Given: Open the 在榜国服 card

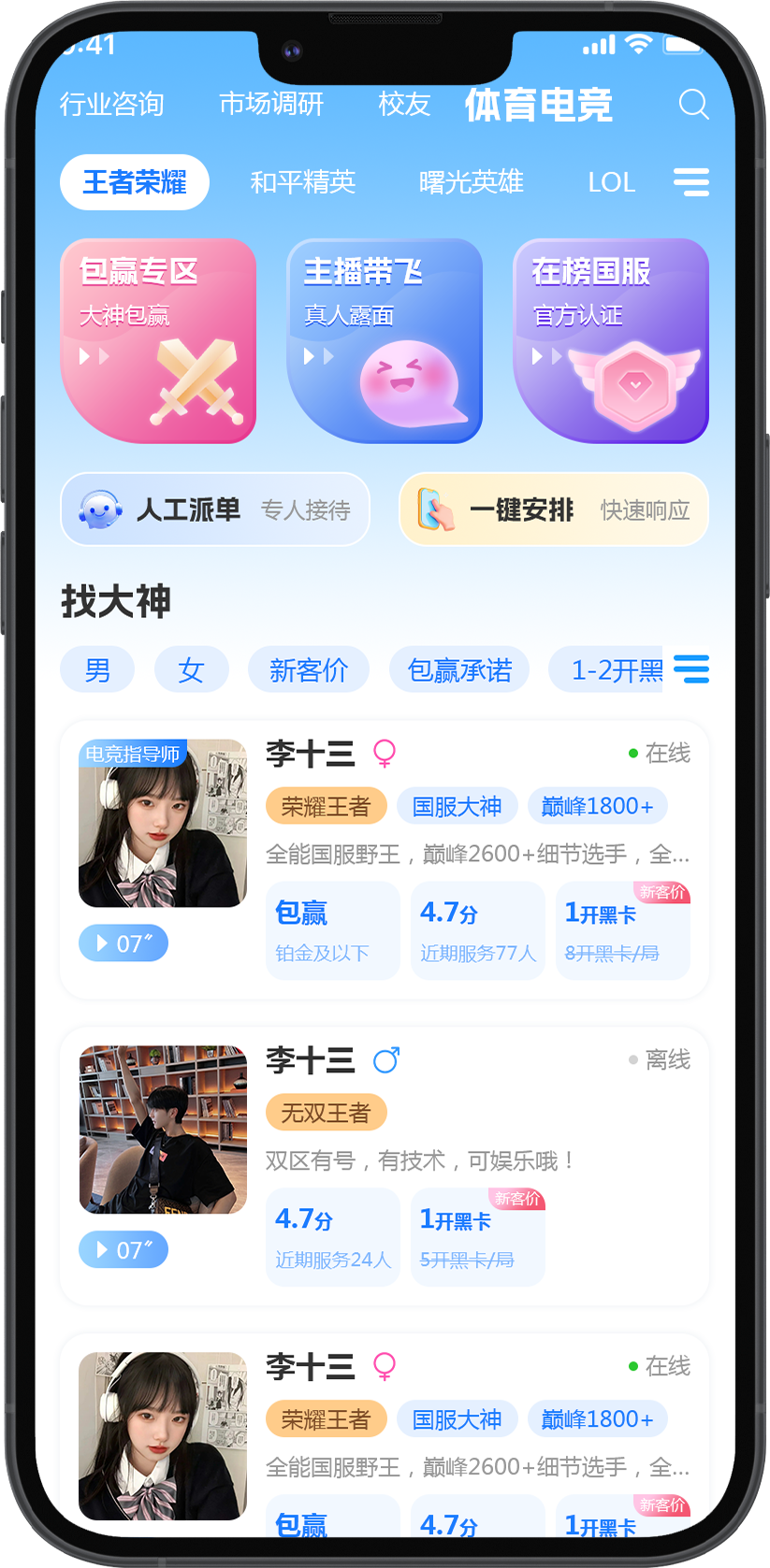Looking at the screenshot, I should coord(611,341).
